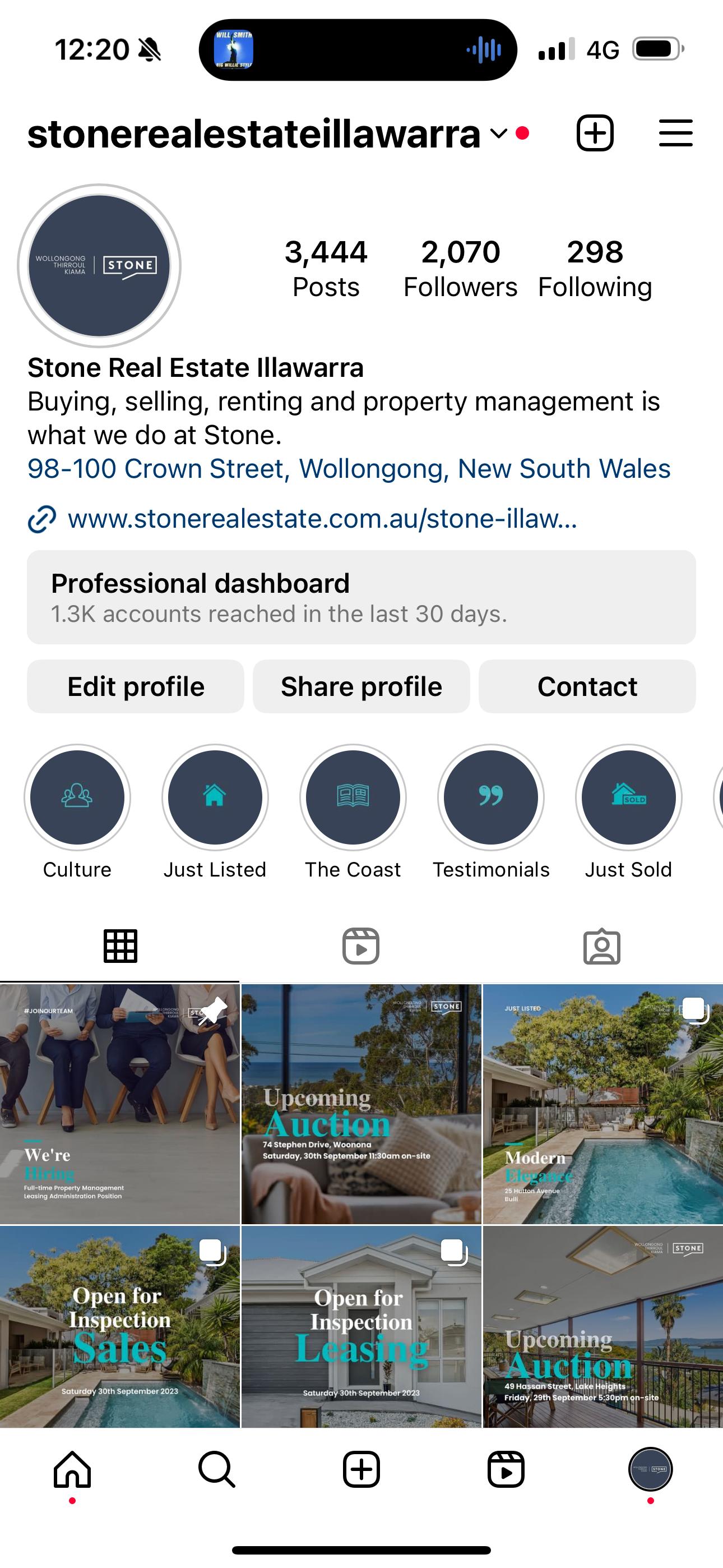Image resolution: width=723 pixels, height=1568 pixels.
Task: View the Testimonials highlight
Action: [x=490, y=797]
